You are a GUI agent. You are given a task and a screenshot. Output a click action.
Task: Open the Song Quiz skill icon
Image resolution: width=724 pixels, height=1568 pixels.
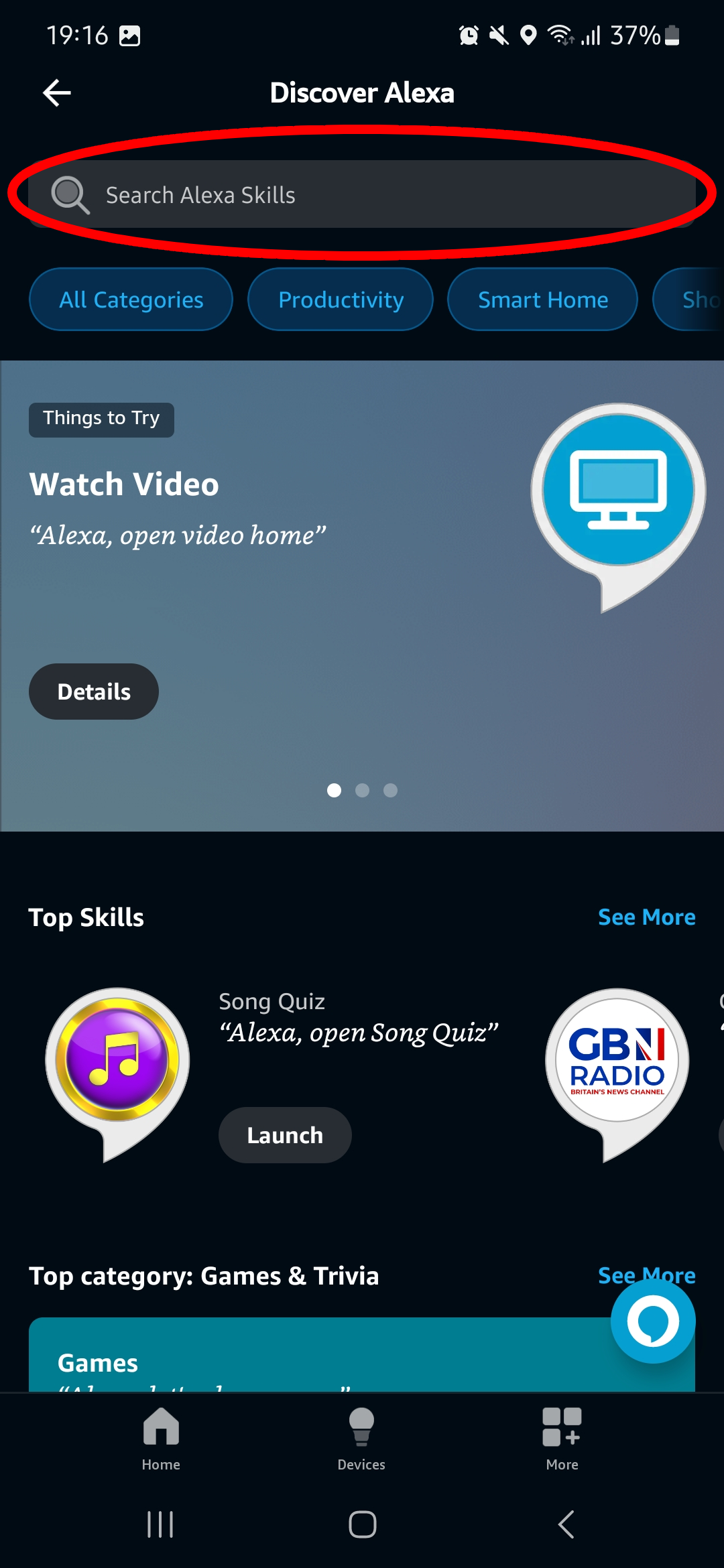click(117, 1065)
